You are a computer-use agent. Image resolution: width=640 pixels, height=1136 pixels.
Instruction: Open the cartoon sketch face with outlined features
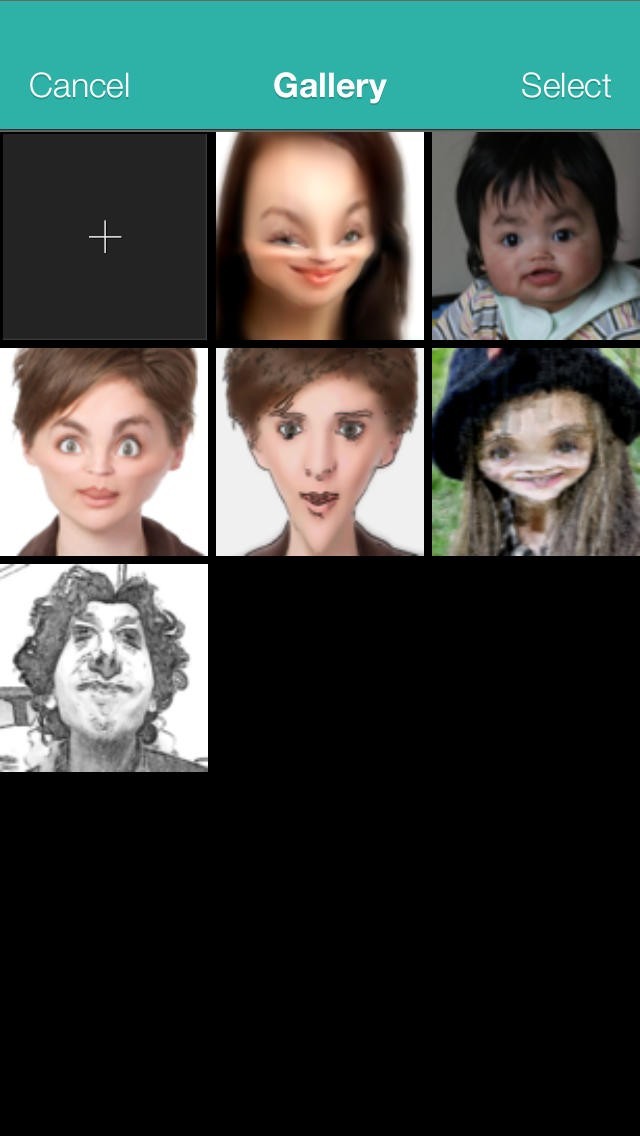[320, 452]
